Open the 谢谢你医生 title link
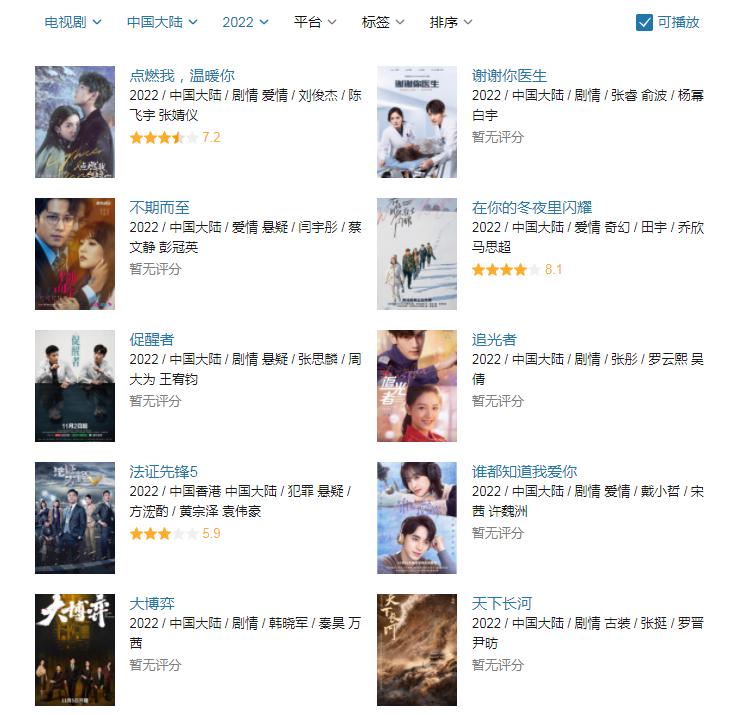This screenshot has width=738, height=715. tap(509, 75)
